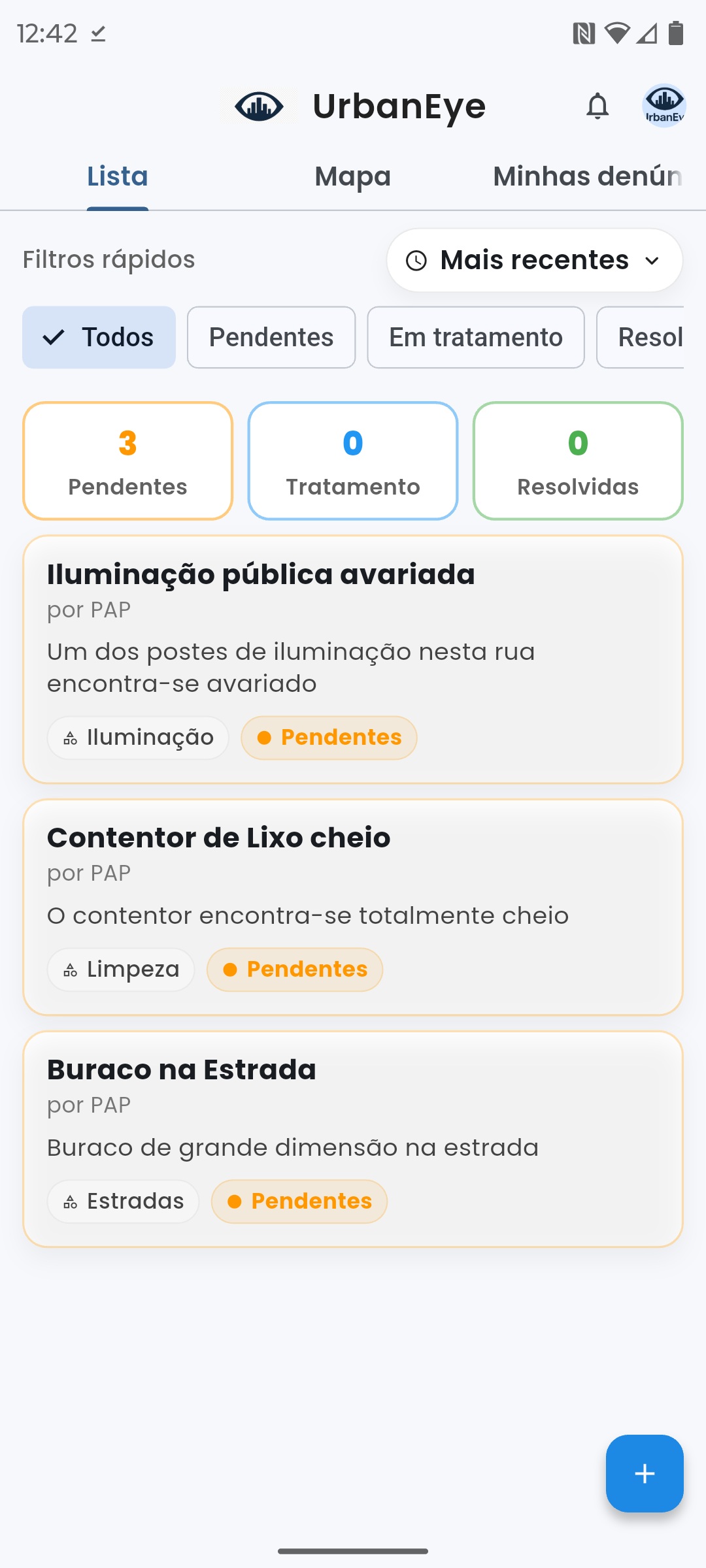Viewport: 706px width, 1568px height.
Task: Open the Mais recentes sort dropdown
Action: [534, 260]
